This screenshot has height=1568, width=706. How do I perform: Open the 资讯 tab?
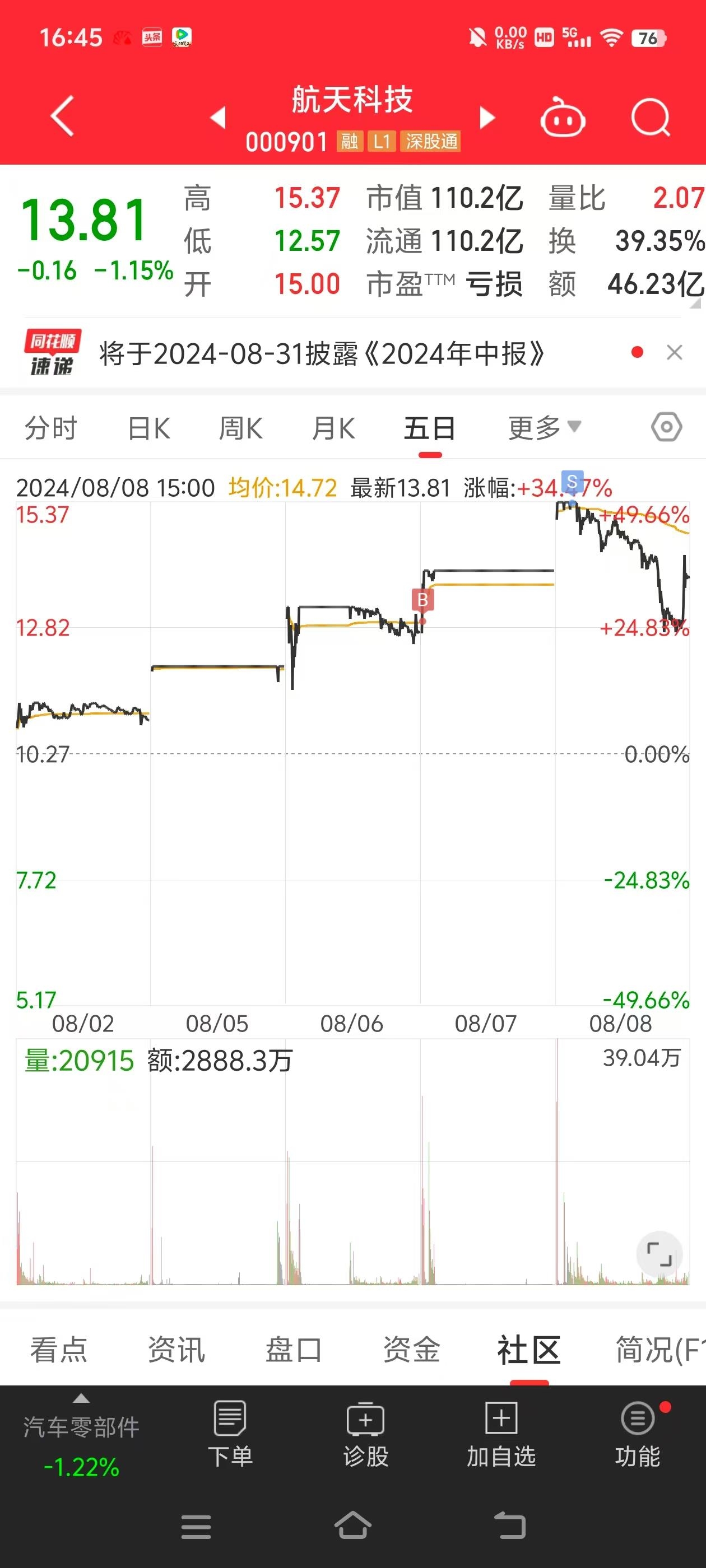(176, 1349)
